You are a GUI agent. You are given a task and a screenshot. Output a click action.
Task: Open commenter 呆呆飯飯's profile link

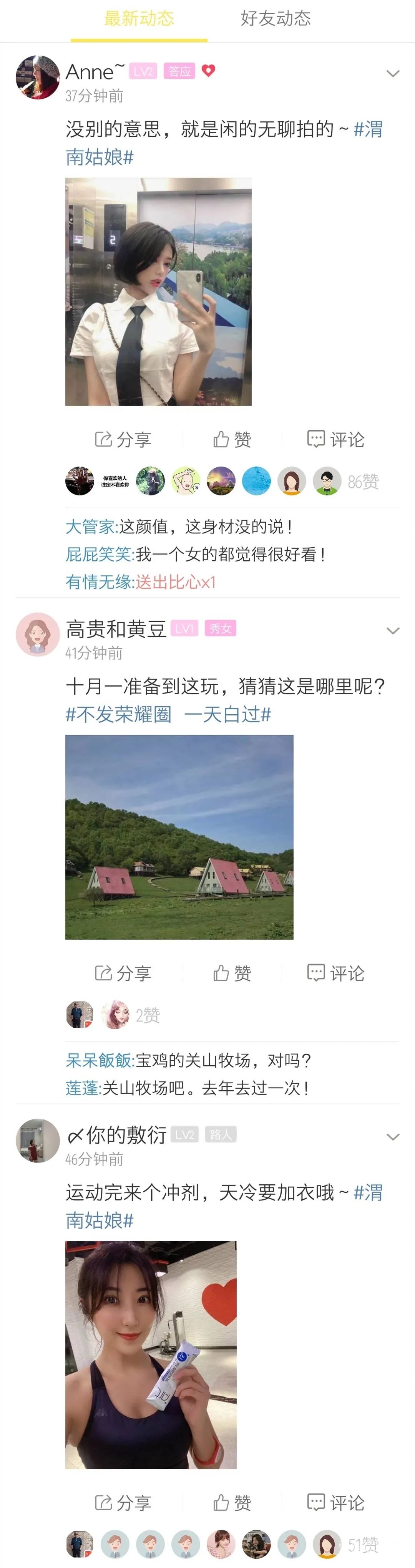[99, 1060]
